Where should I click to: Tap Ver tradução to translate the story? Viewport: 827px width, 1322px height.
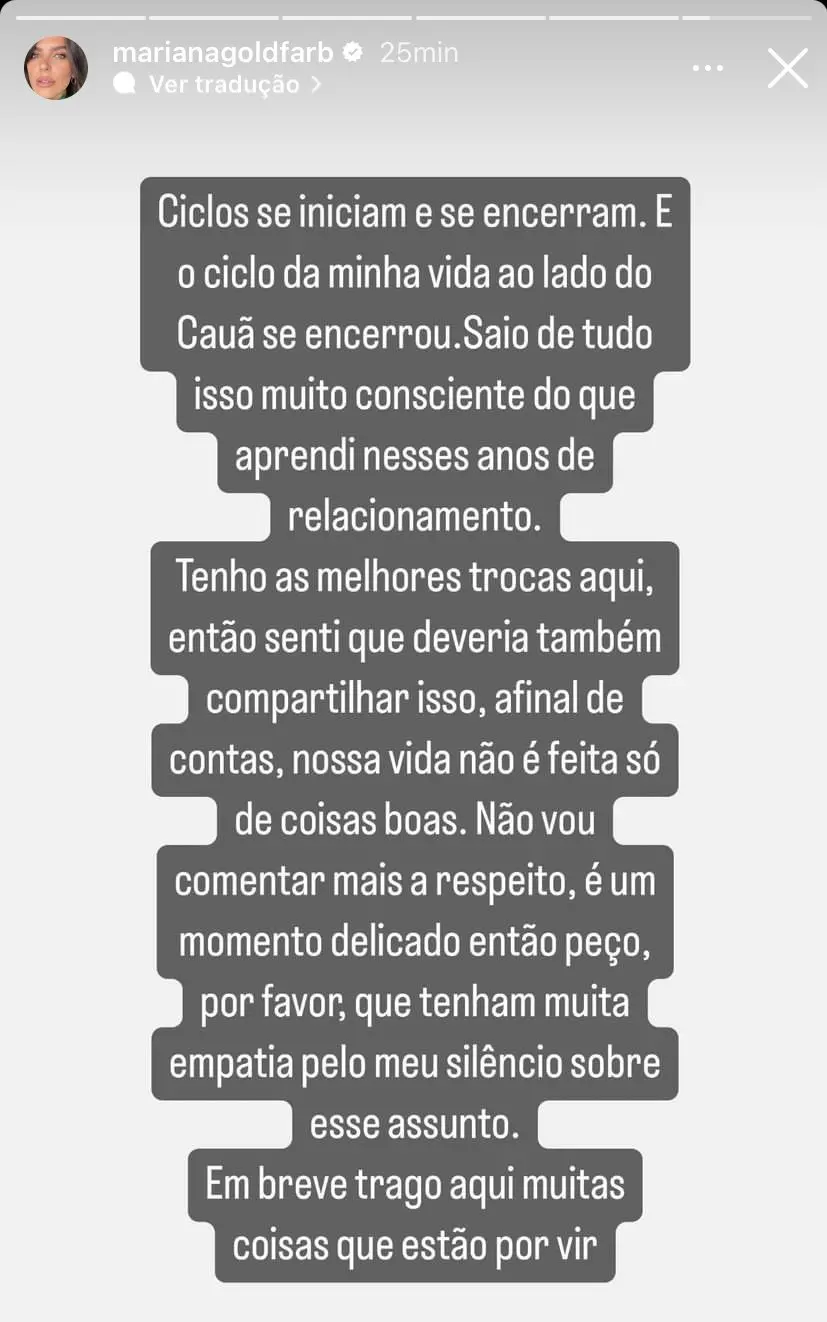coord(224,85)
